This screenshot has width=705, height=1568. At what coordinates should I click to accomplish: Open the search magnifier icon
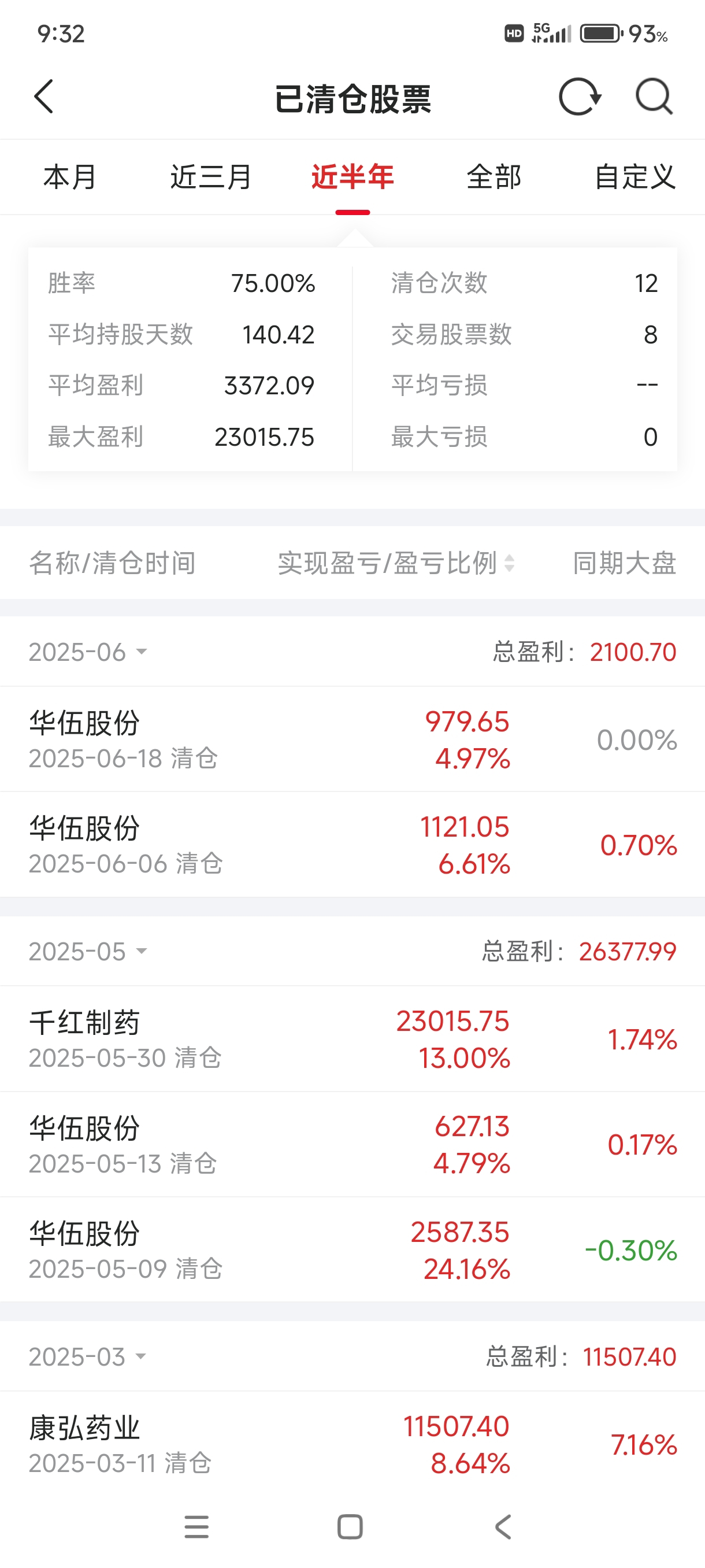coord(654,97)
